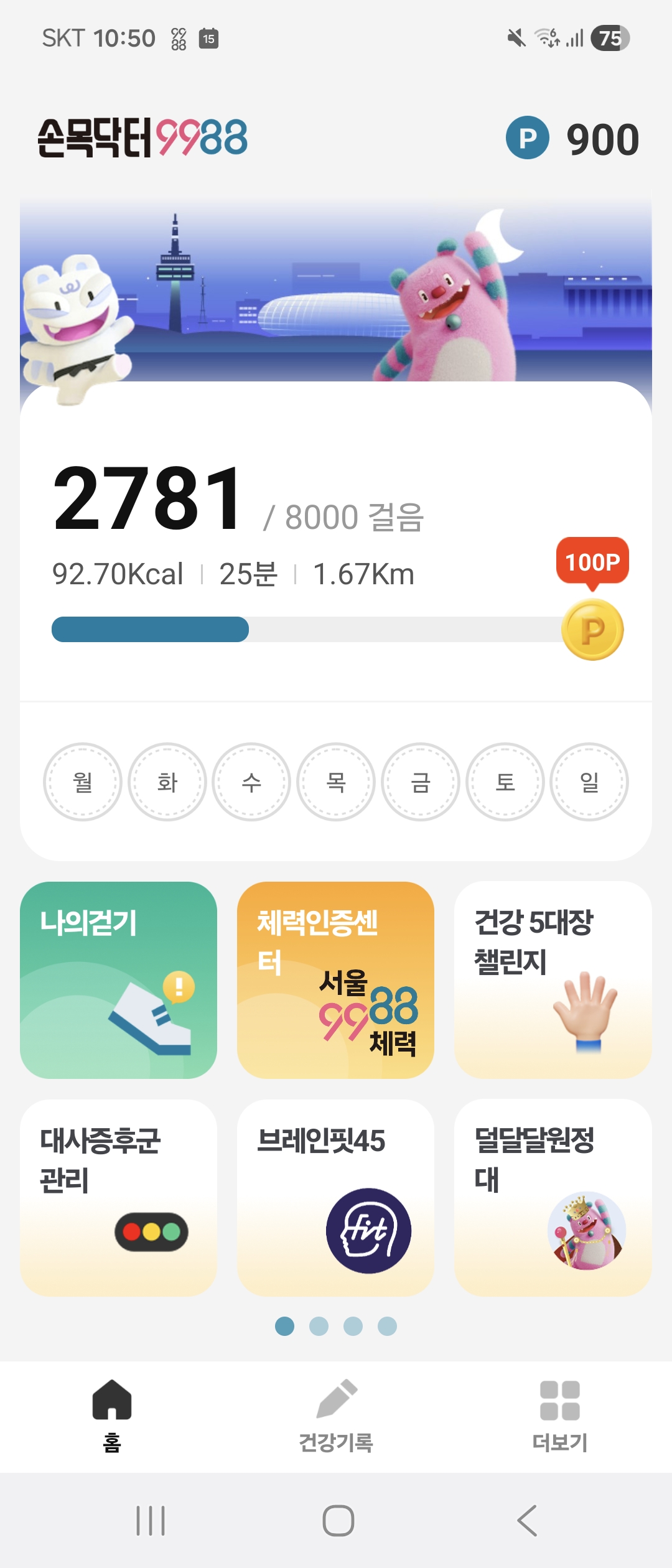Select the 월 day circle
Image resolution: width=672 pixels, height=1568 pixels.
click(83, 782)
